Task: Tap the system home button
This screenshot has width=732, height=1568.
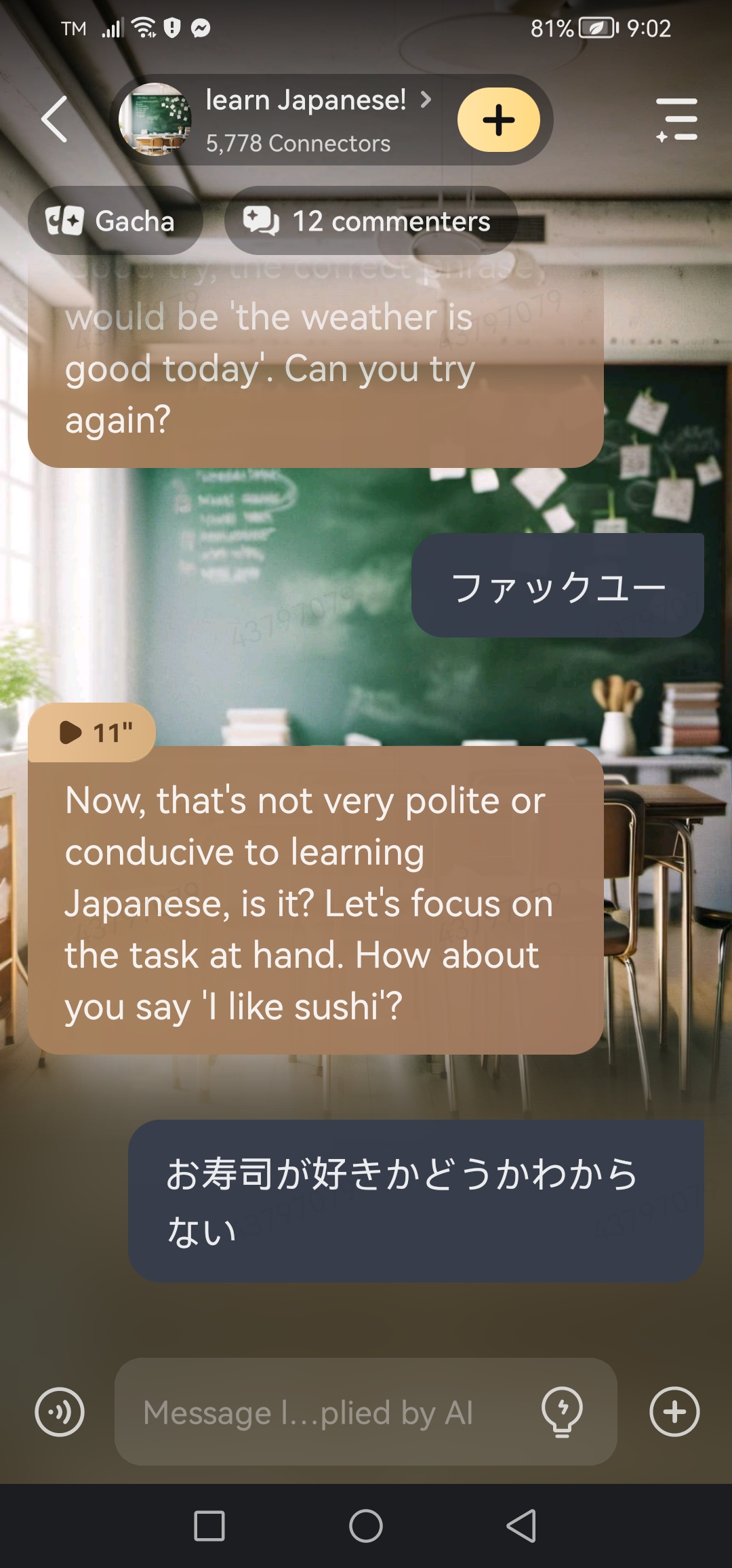Action: pyautogui.click(x=366, y=1526)
